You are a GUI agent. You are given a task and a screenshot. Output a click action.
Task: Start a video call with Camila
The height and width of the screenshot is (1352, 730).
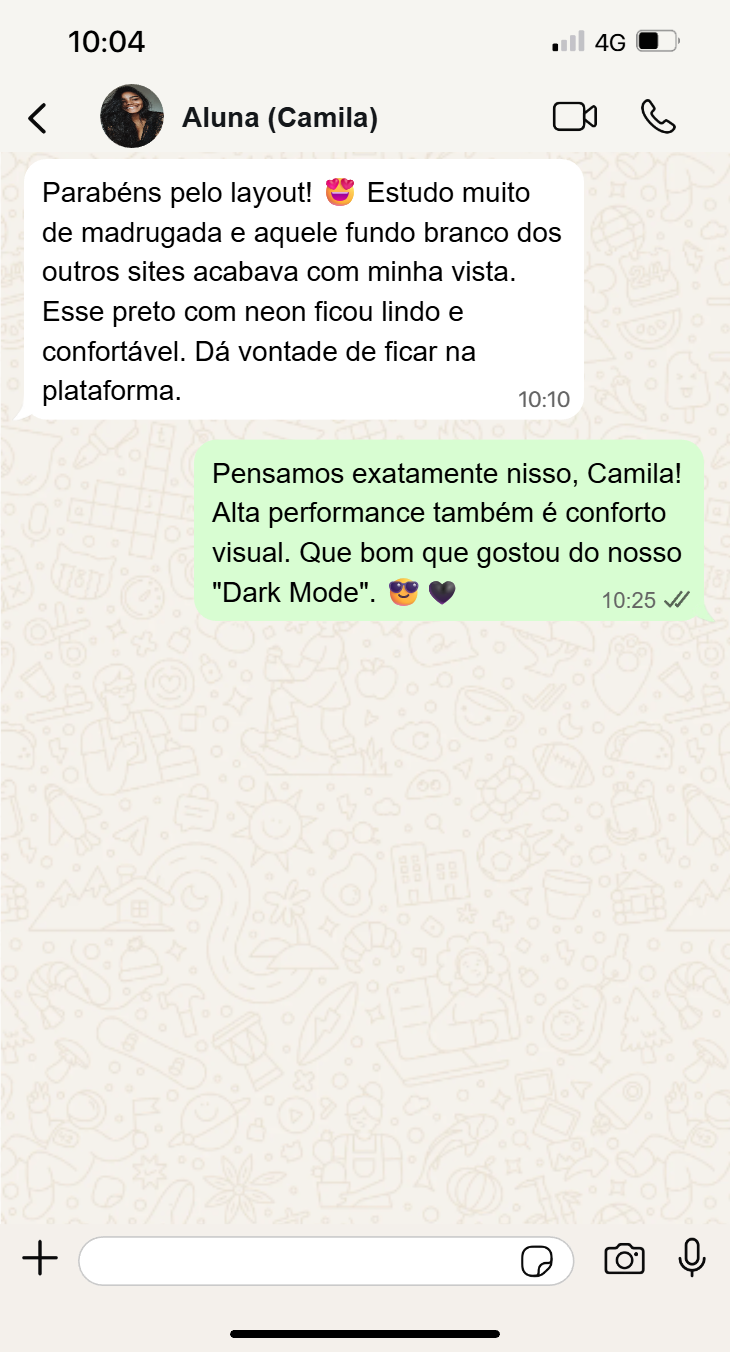(575, 116)
